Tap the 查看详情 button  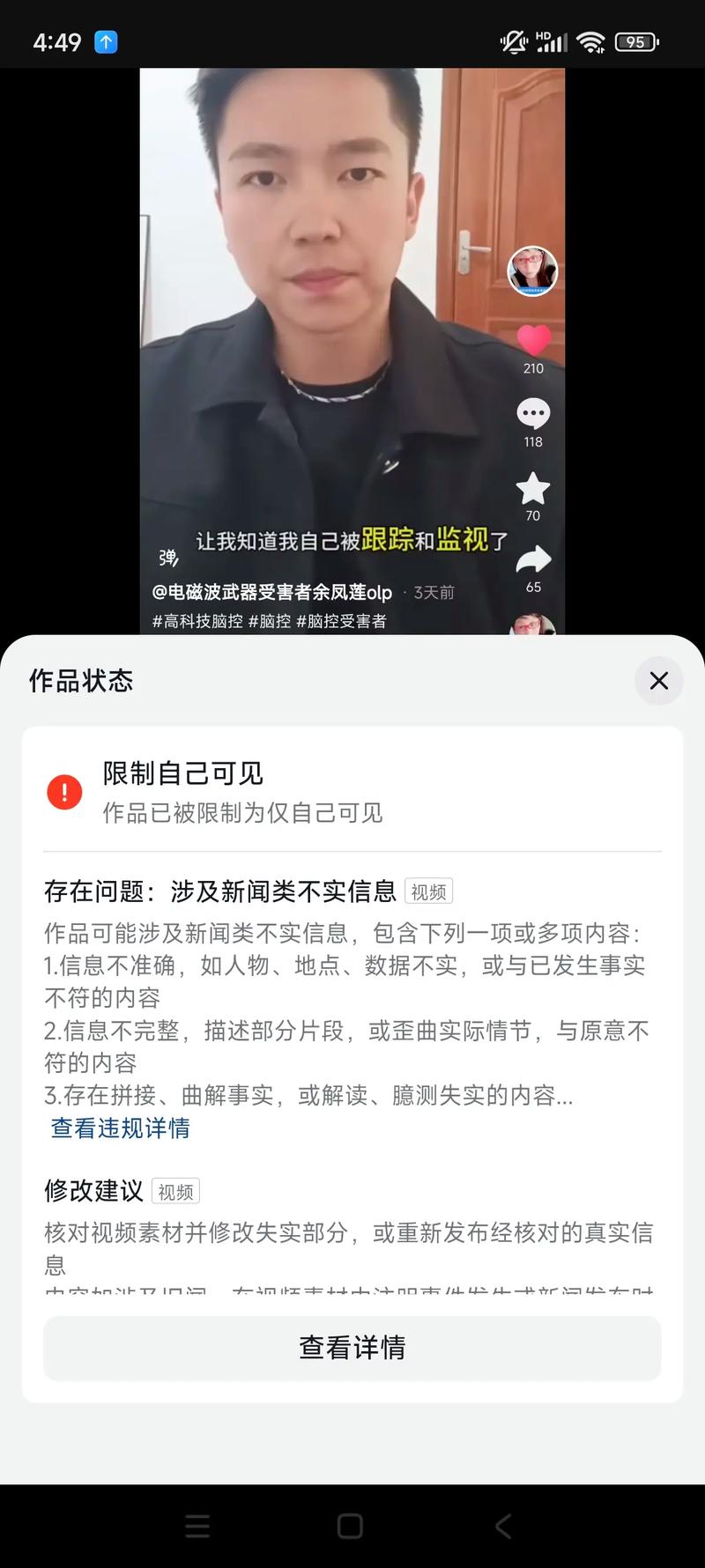point(352,1348)
